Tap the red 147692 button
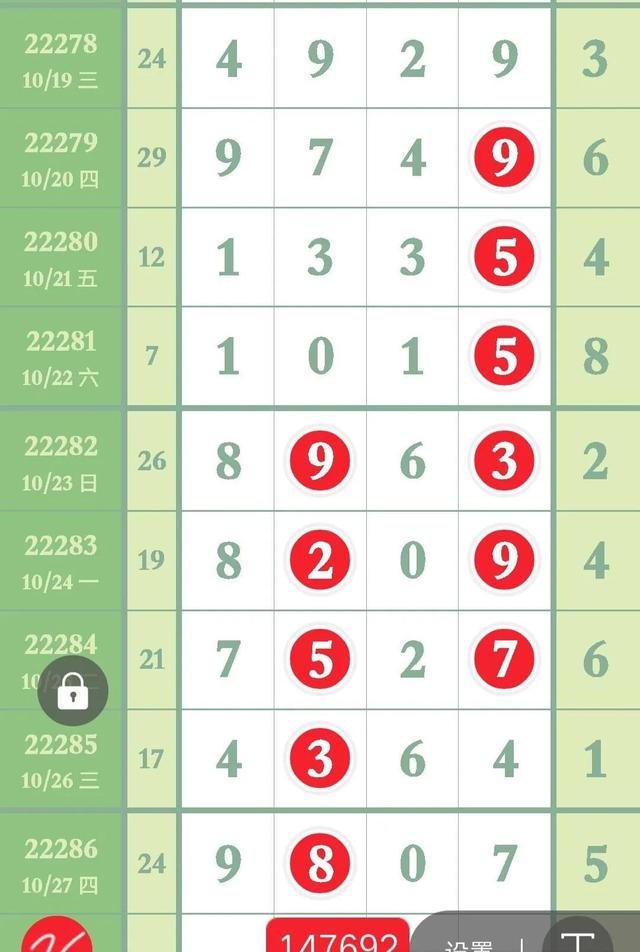Image resolution: width=640 pixels, height=952 pixels. [337, 940]
